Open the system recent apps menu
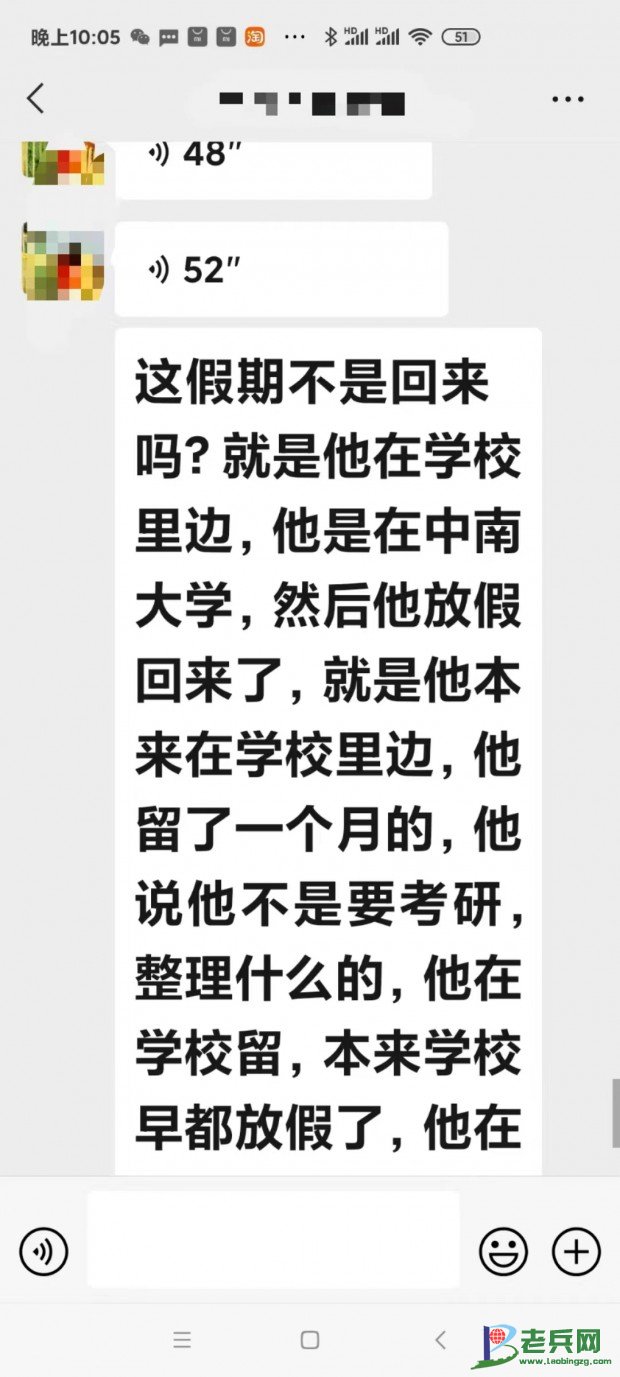Screen dimensions: 620x1377 (x=181, y=1340)
